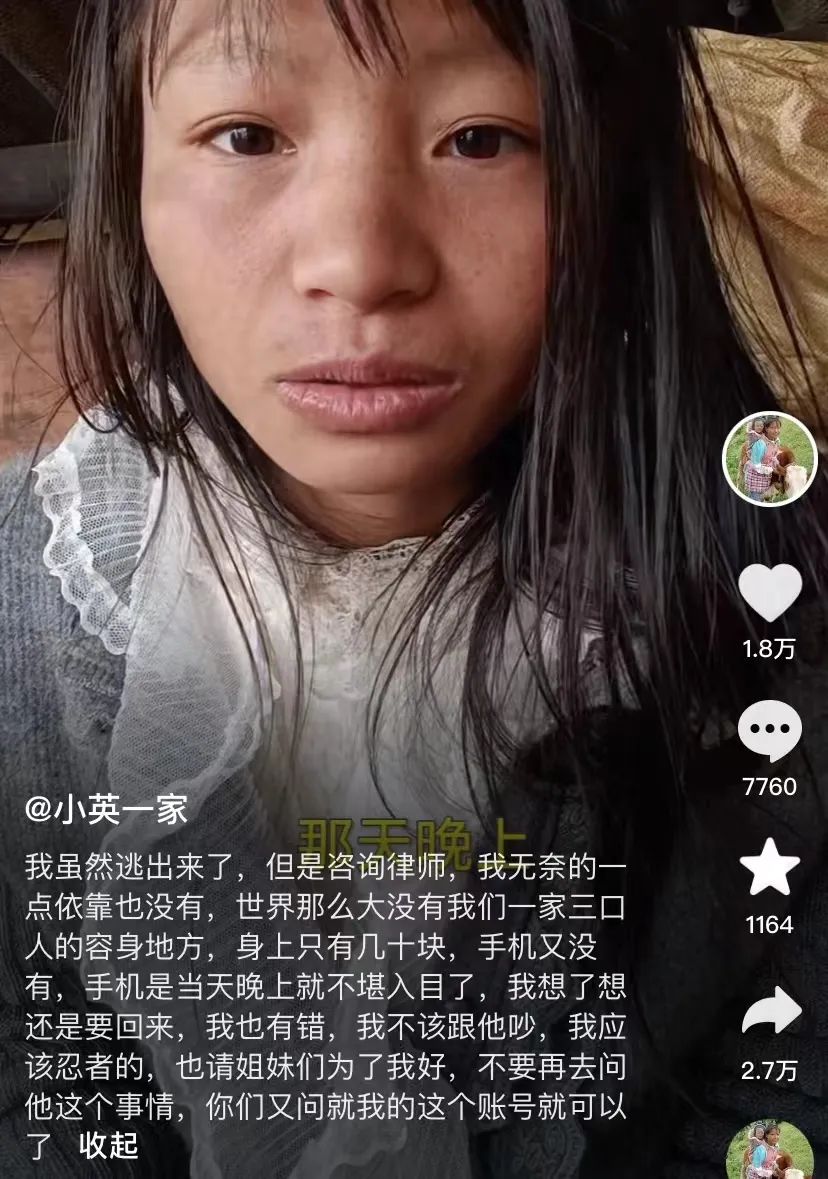Image resolution: width=828 pixels, height=1179 pixels.
Task: Share this video via the arrow
Action: (x=770, y=1011)
